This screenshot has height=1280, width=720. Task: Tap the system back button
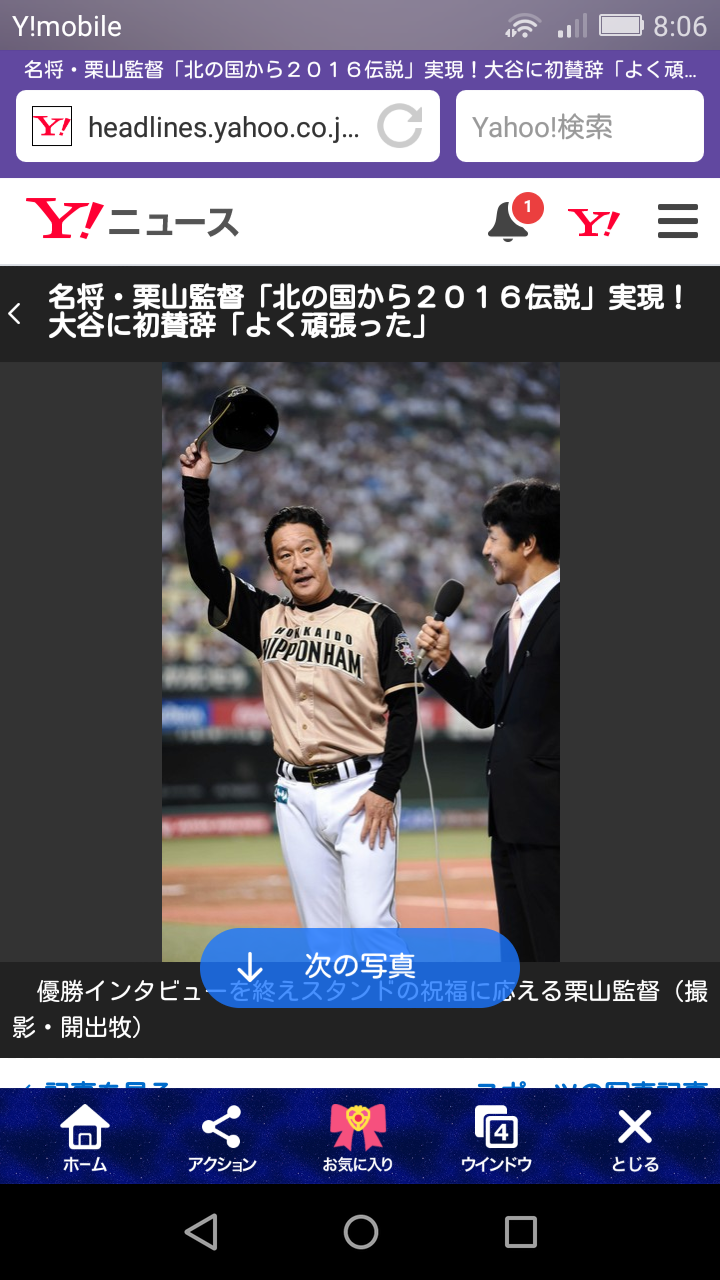click(x=201, y=1232)
